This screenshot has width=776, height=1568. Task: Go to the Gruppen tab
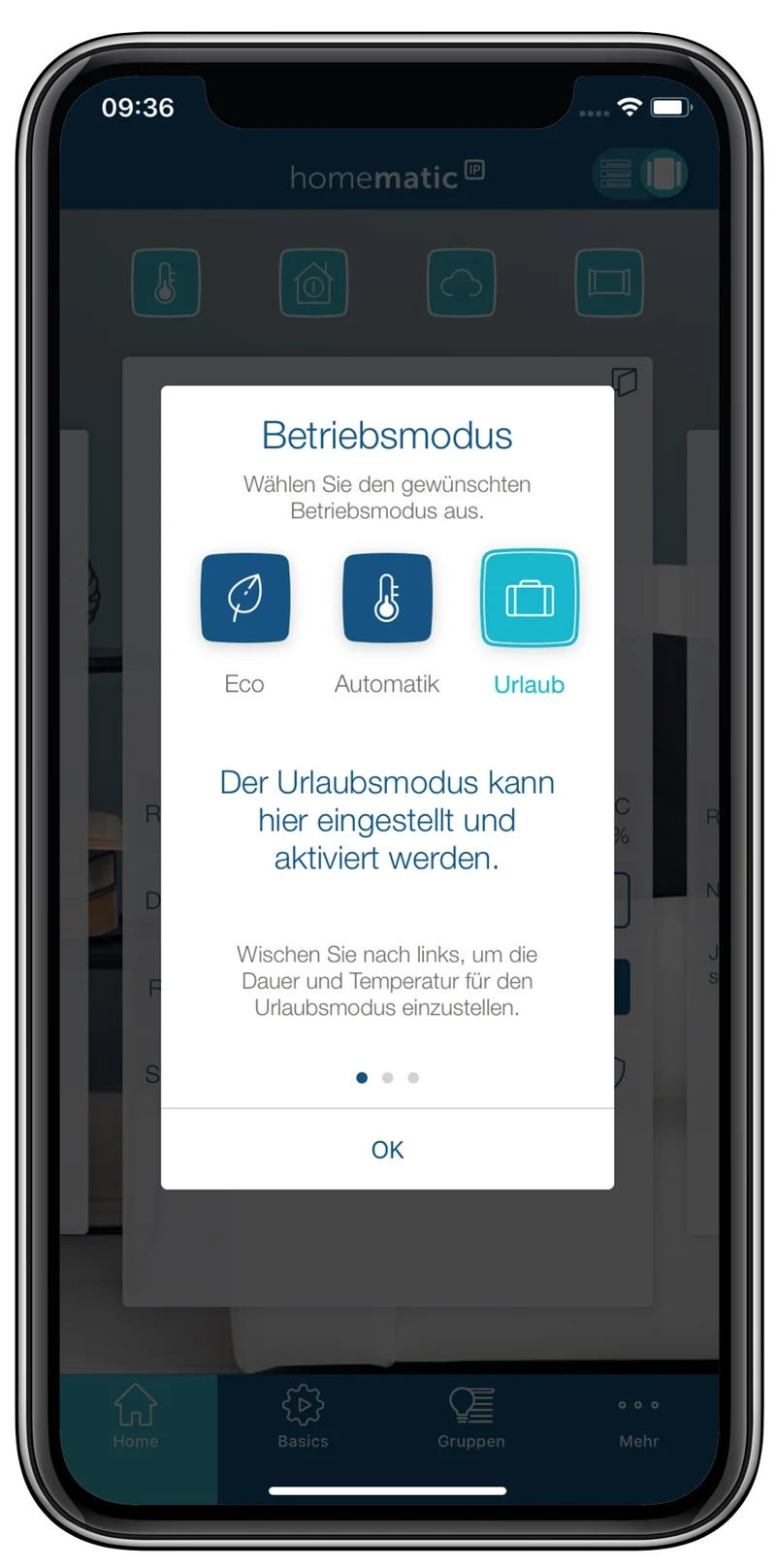[471, 1417]
